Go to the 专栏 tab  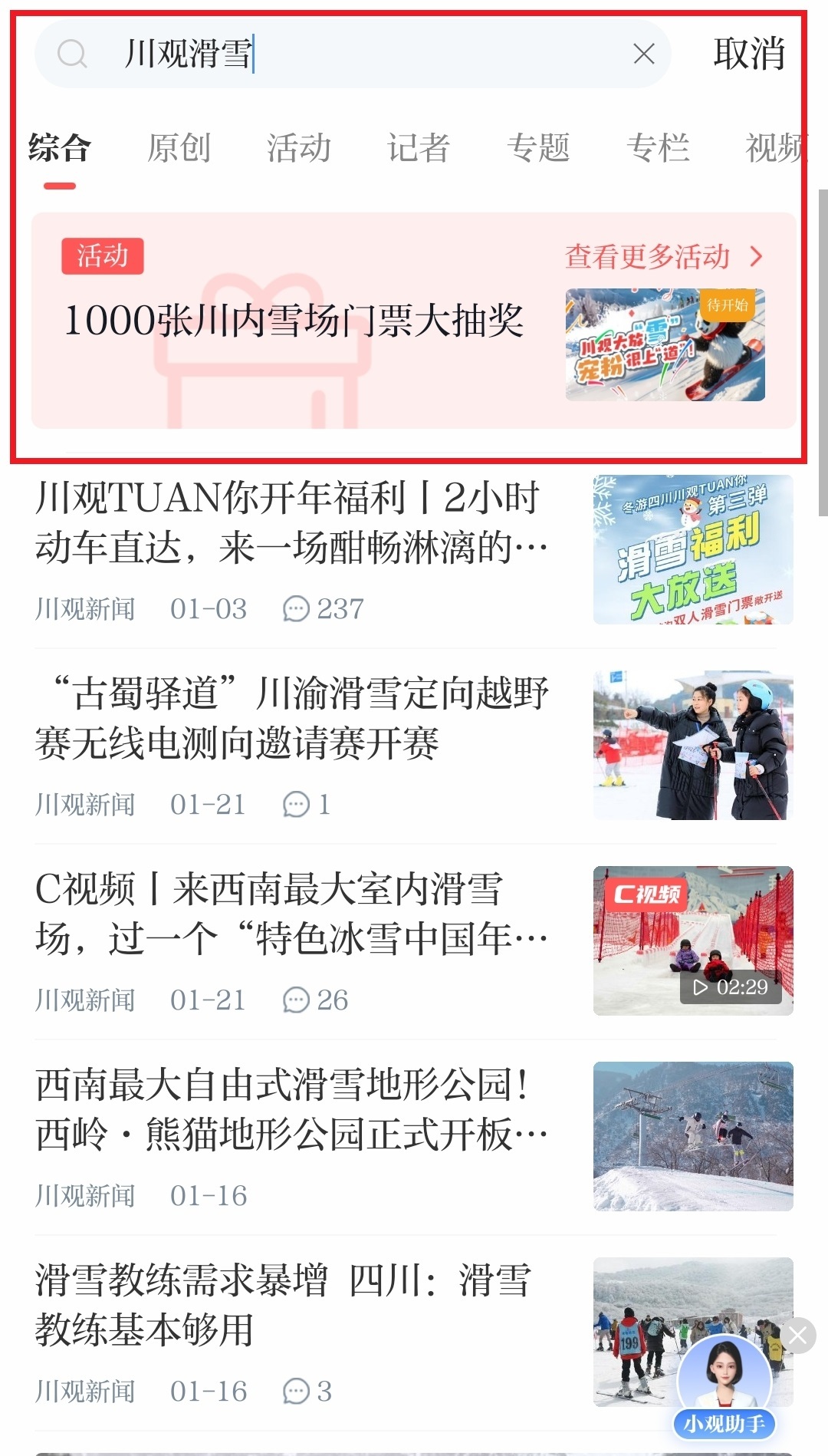[658, 147]
